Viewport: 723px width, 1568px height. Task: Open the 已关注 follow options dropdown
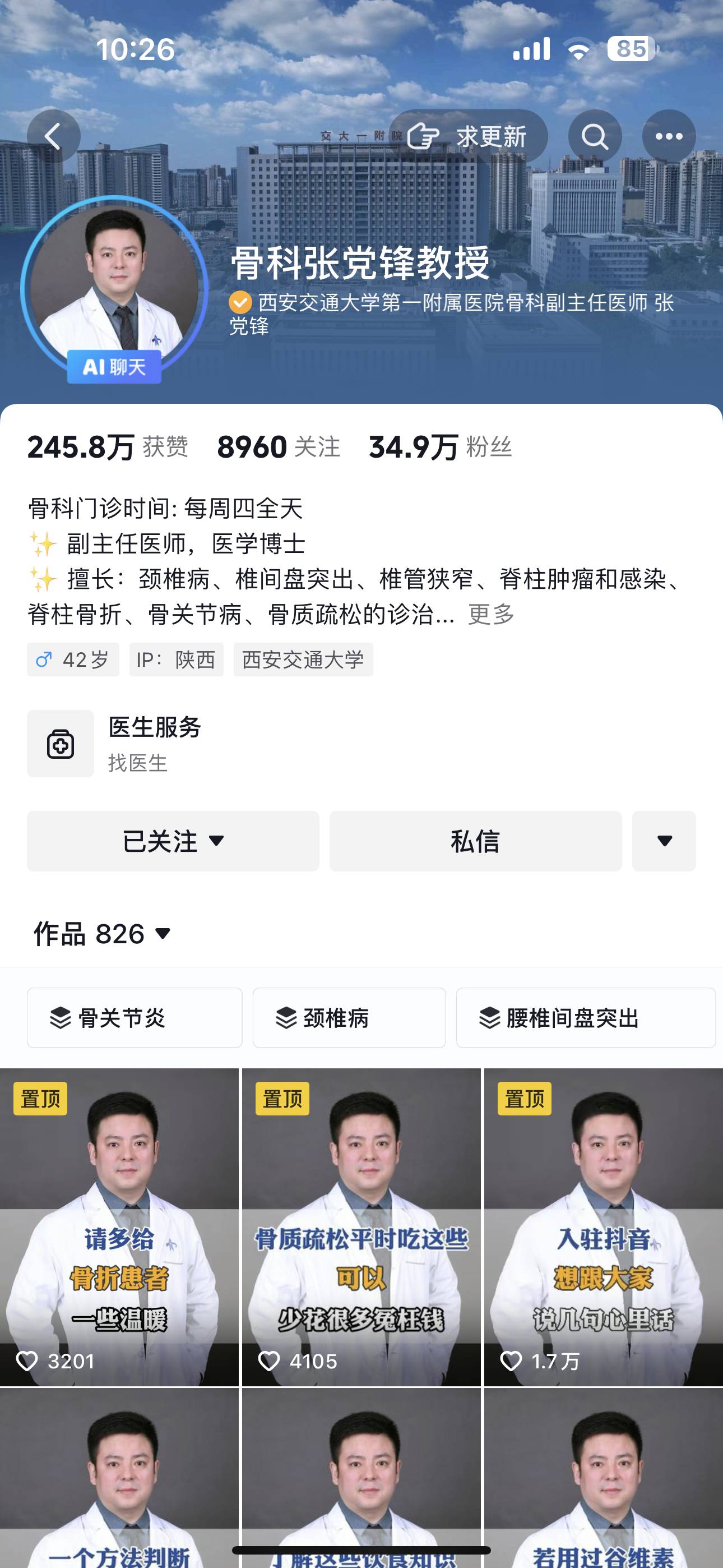(173, 841)
